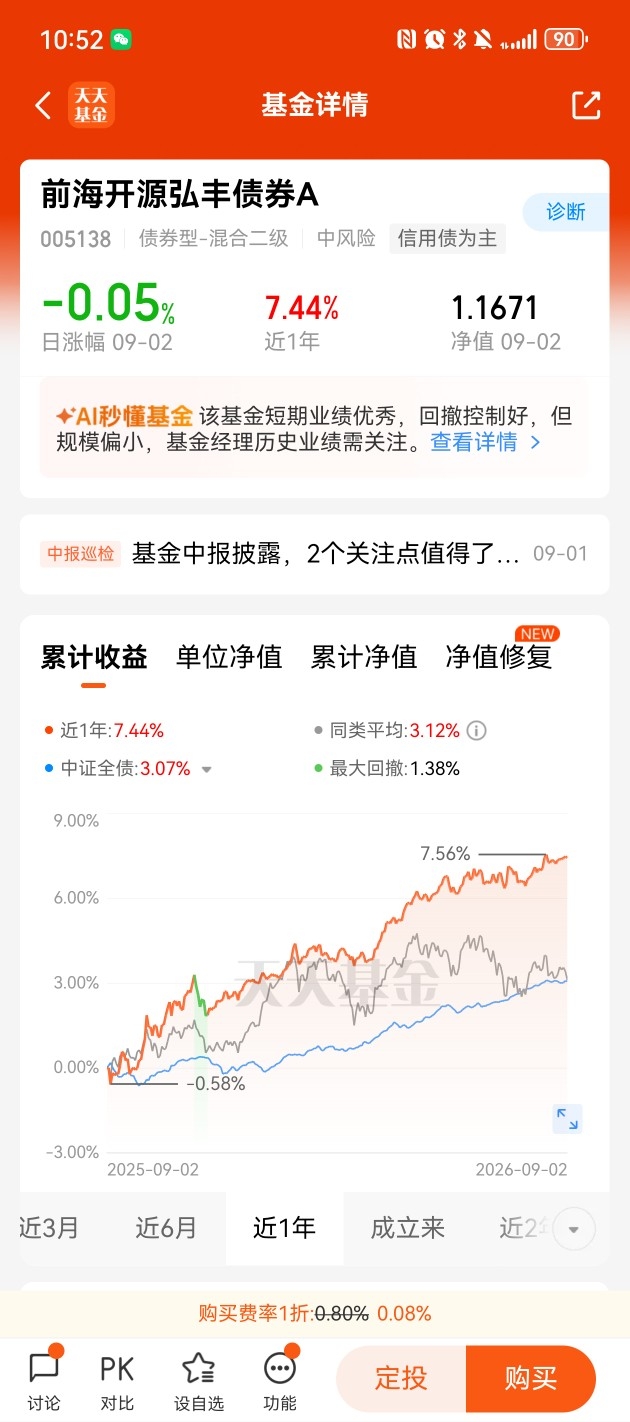
Task: Open 查看详情 in the AI fund summary
Action: tap(485, 442)
